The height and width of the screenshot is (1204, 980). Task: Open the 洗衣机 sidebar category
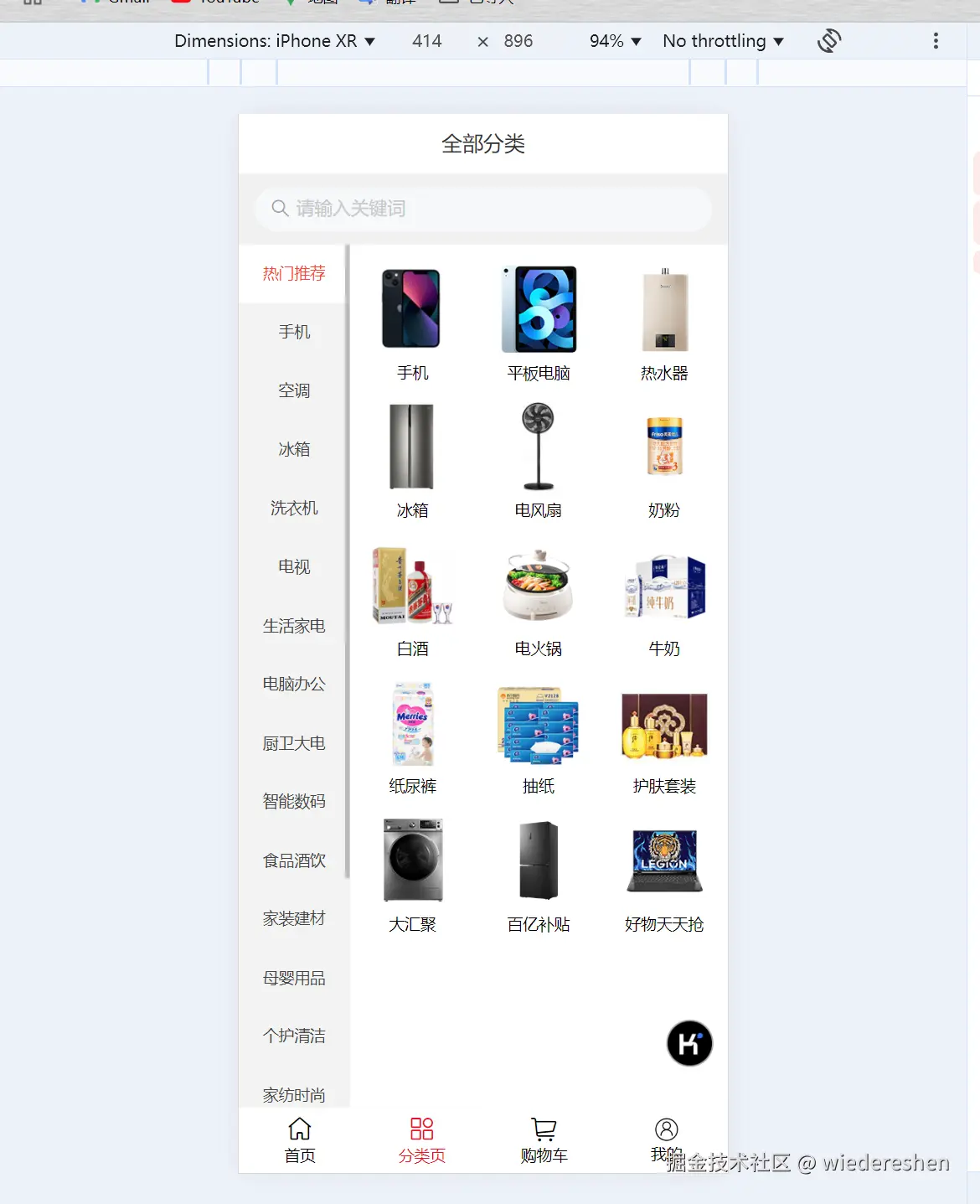pos(294,508)
